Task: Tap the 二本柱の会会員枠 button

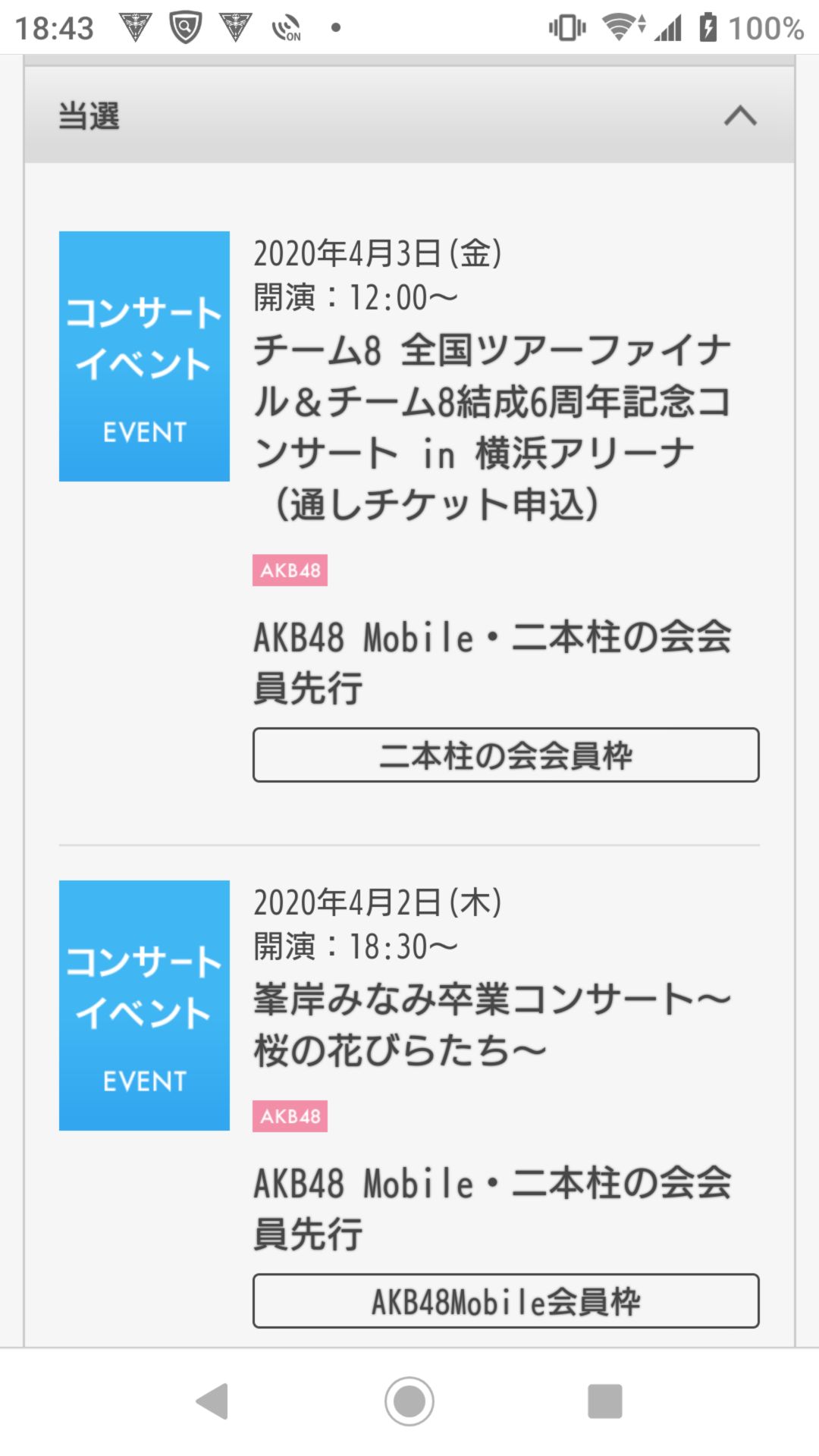Action: coord(506,755)
